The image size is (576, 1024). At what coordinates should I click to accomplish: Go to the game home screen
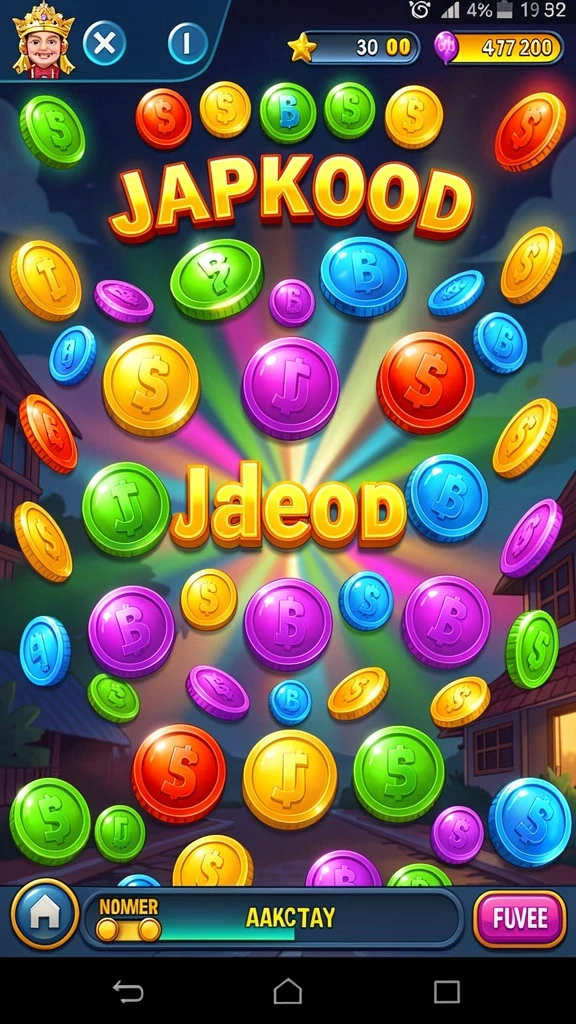[45, 914]
